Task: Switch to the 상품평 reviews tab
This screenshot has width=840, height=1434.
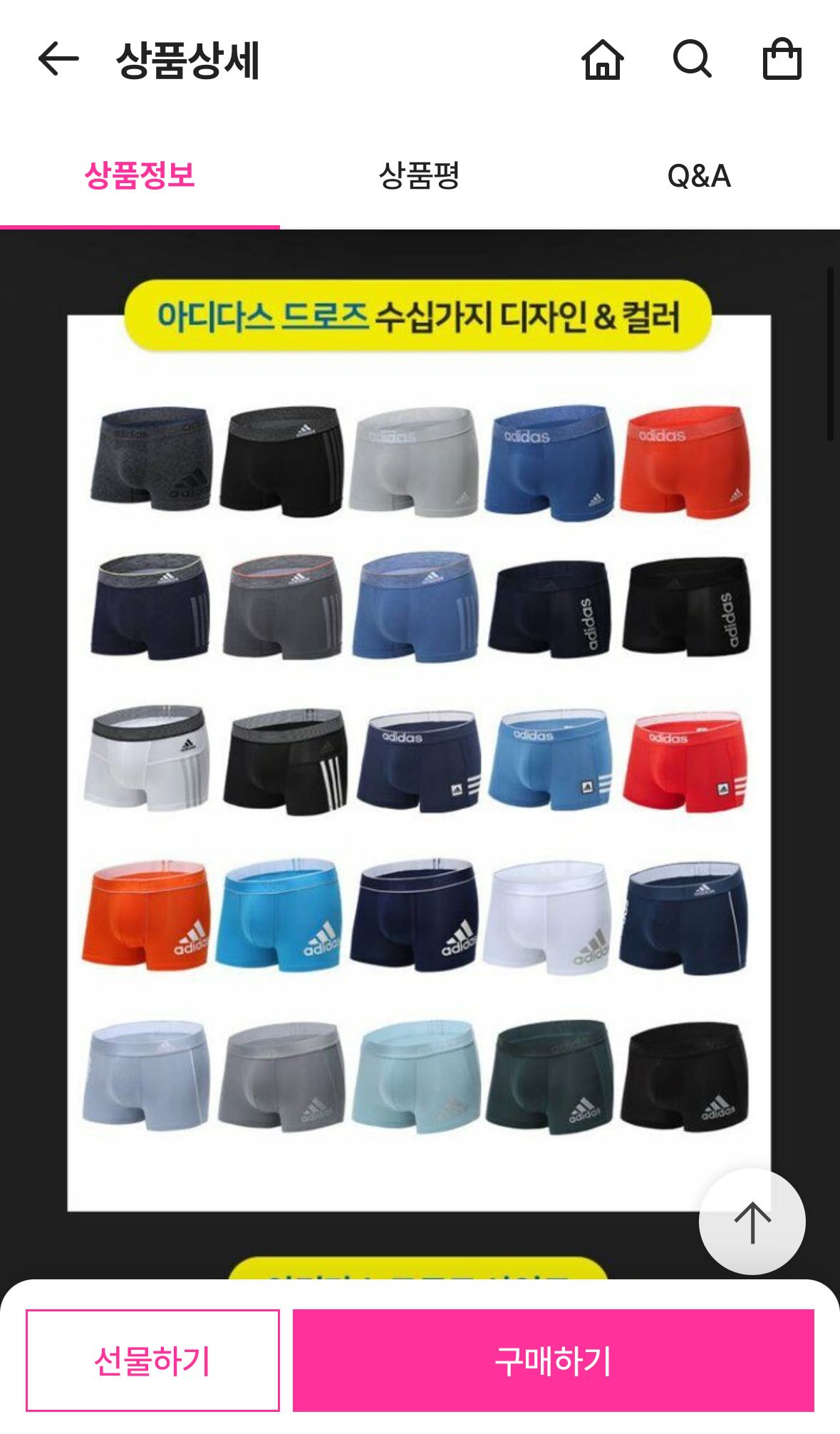Action: pos(419,175)
